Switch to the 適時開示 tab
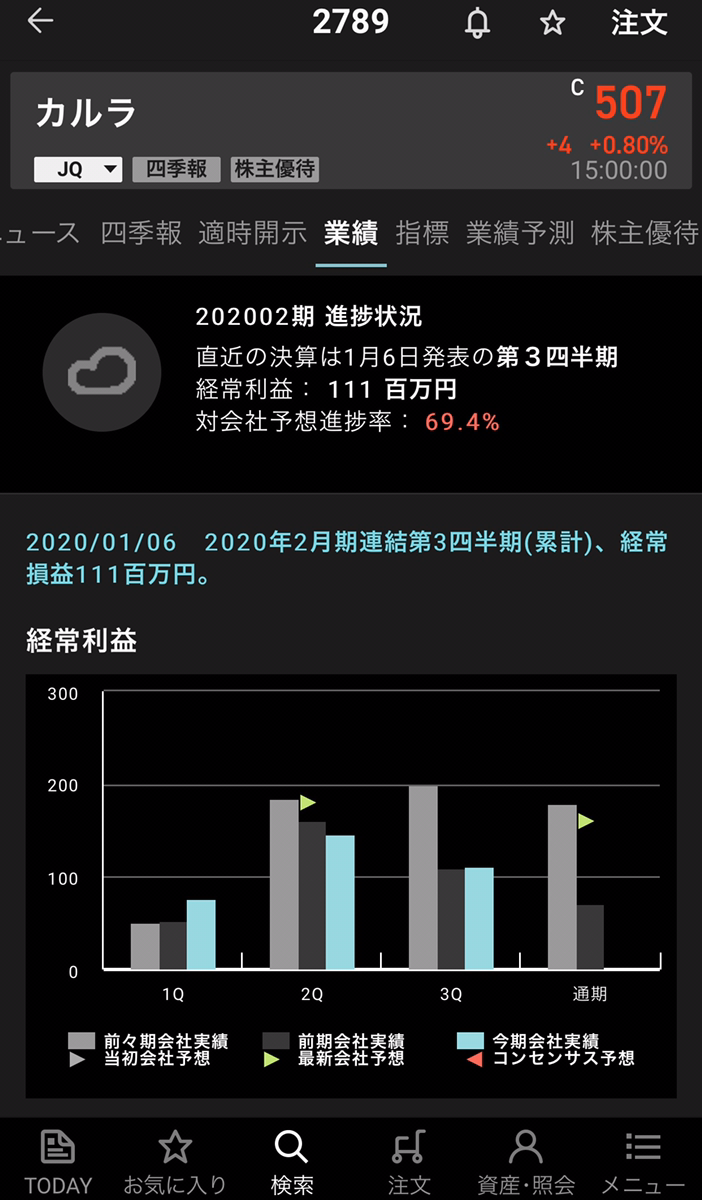 click(x=252, y=233)
